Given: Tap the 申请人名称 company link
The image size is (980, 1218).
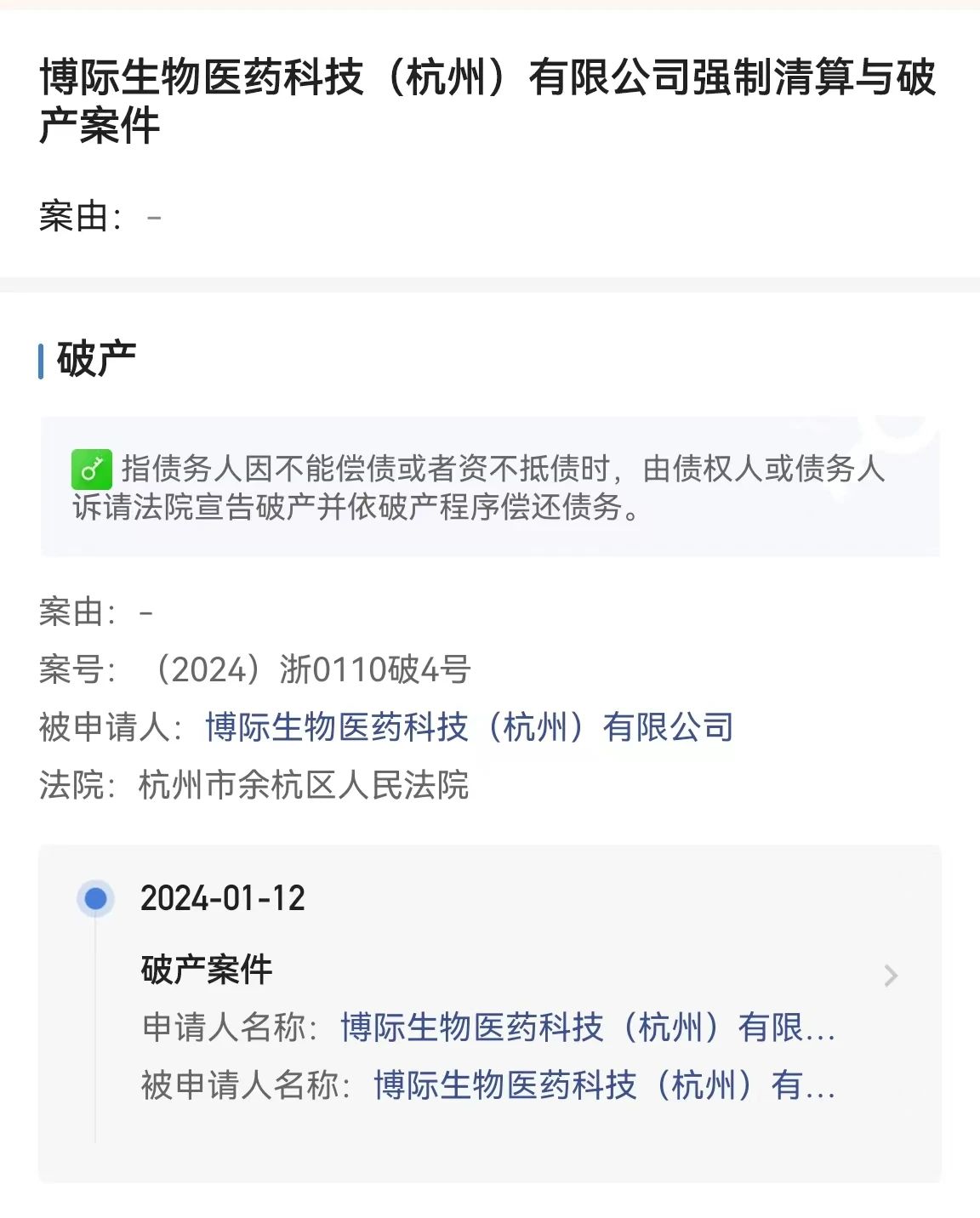Looking at the screenshot, I should point(587,1028).
